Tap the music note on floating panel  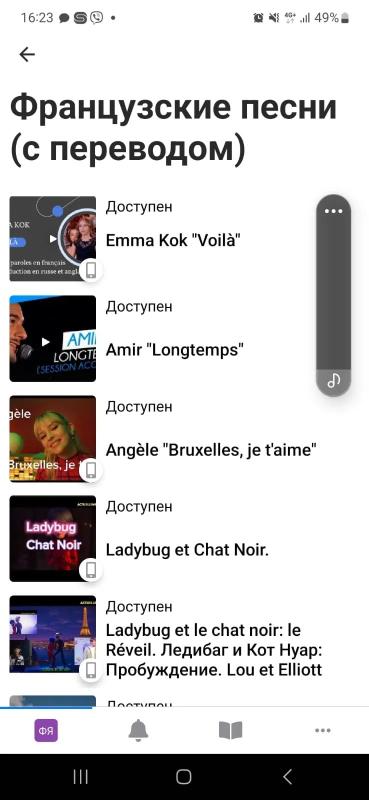[333, 381]
